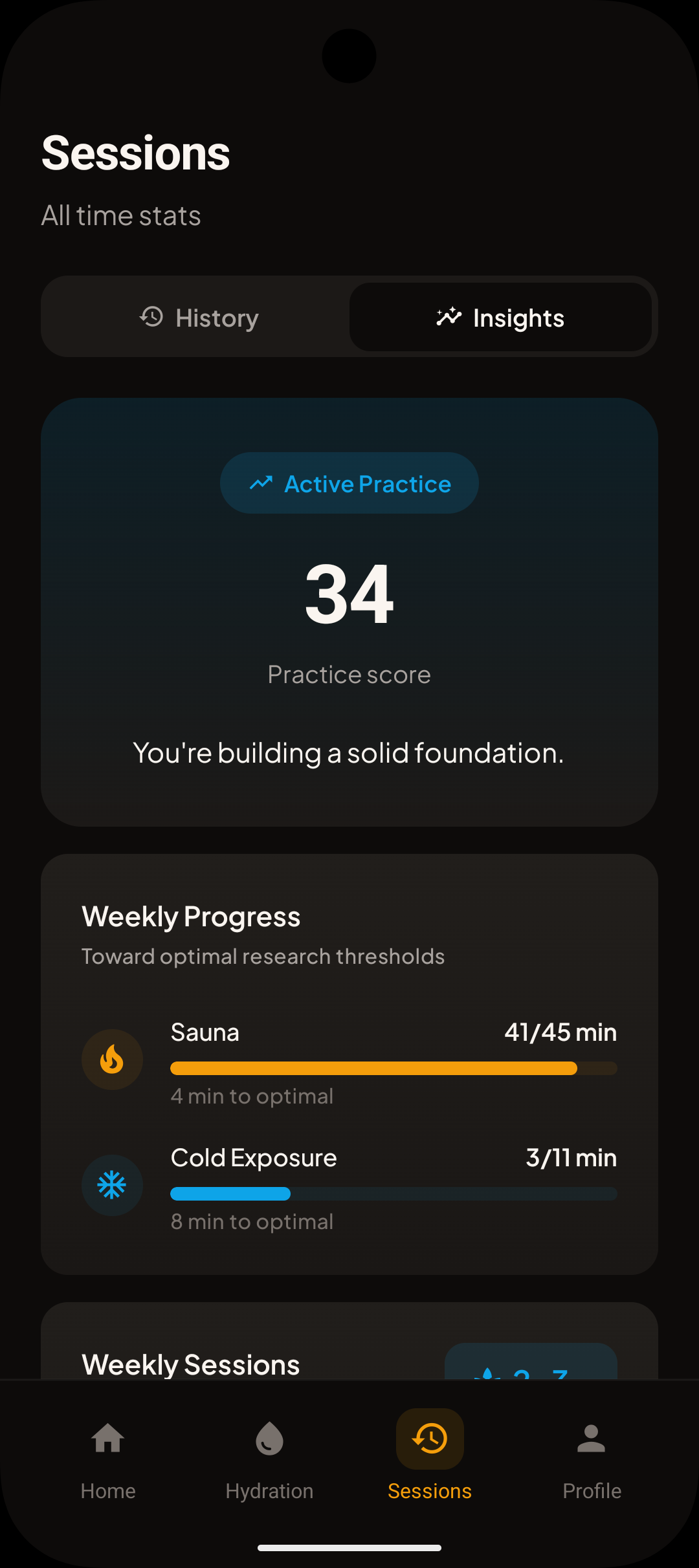Tap the solid foundation message text
This screenshot has height=1568, width=699.
click(349, 752)
